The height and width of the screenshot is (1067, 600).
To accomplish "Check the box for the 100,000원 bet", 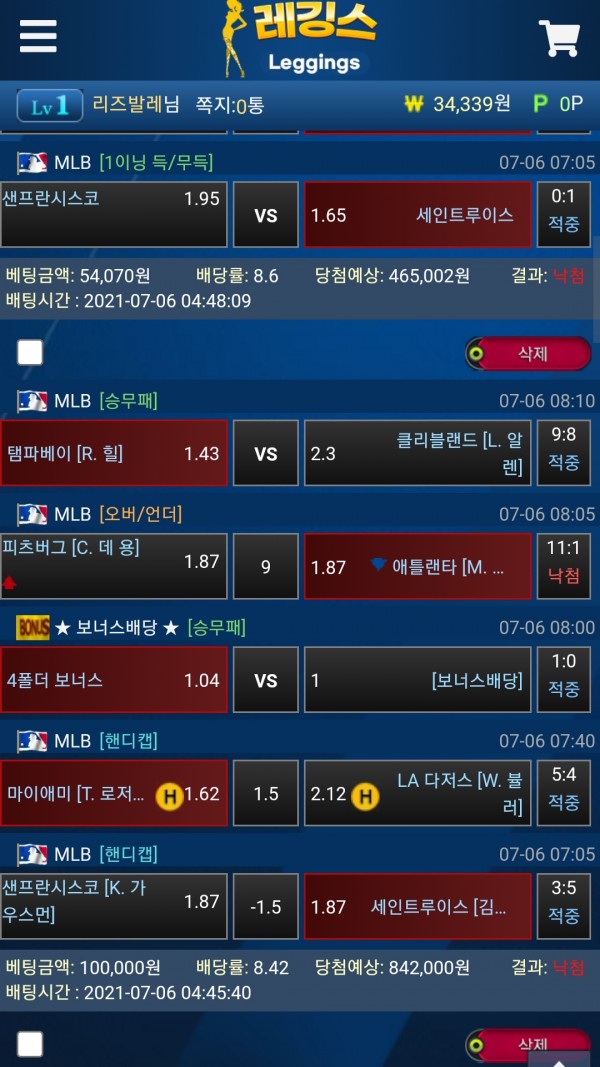I will [x=30, y=1044].
